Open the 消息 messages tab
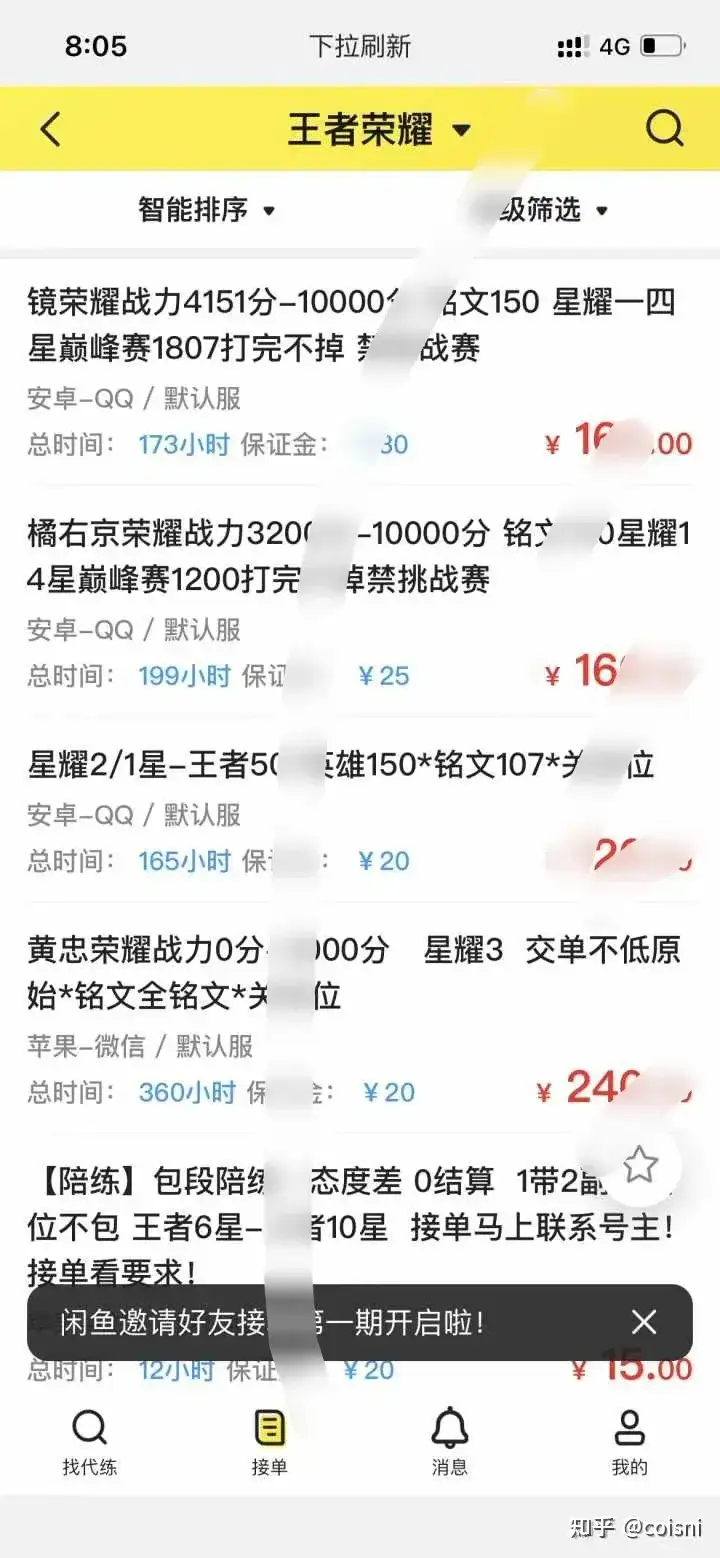 pyautogui.click(x=450, y=1443)
